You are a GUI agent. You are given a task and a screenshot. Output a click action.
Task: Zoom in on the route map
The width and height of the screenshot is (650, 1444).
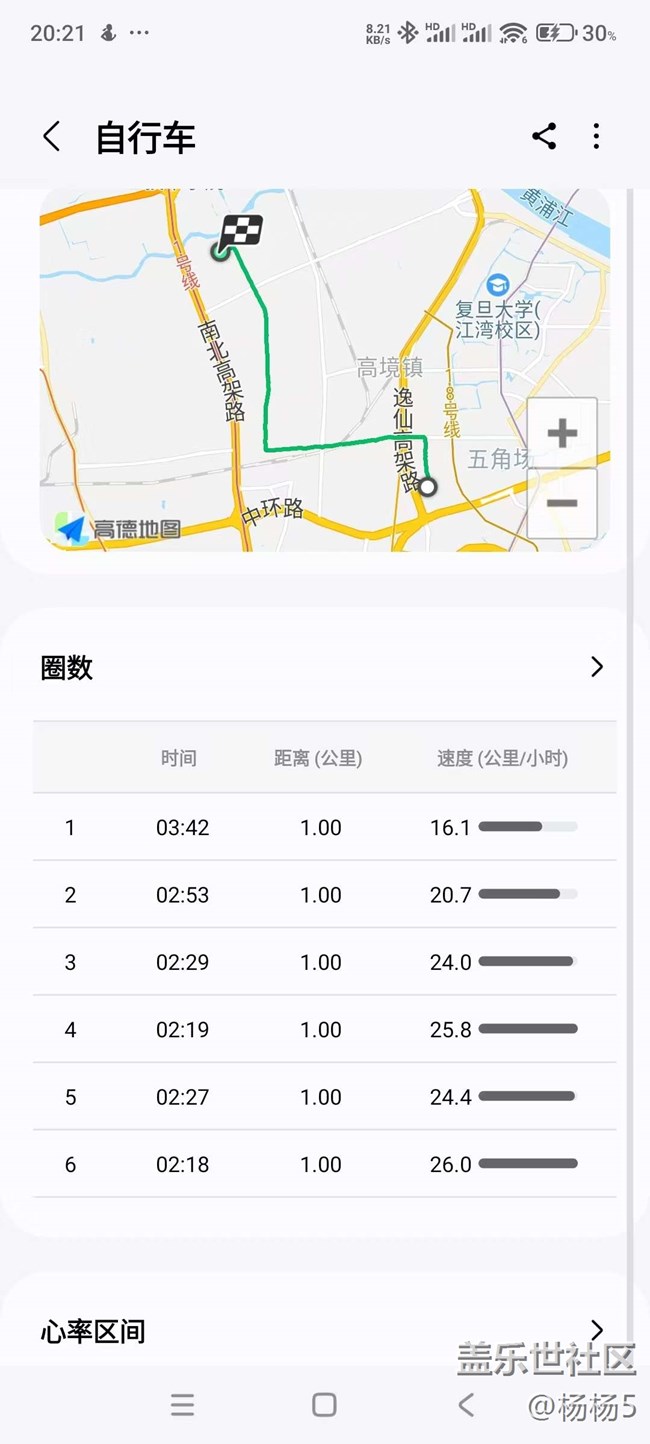(562, 433)
